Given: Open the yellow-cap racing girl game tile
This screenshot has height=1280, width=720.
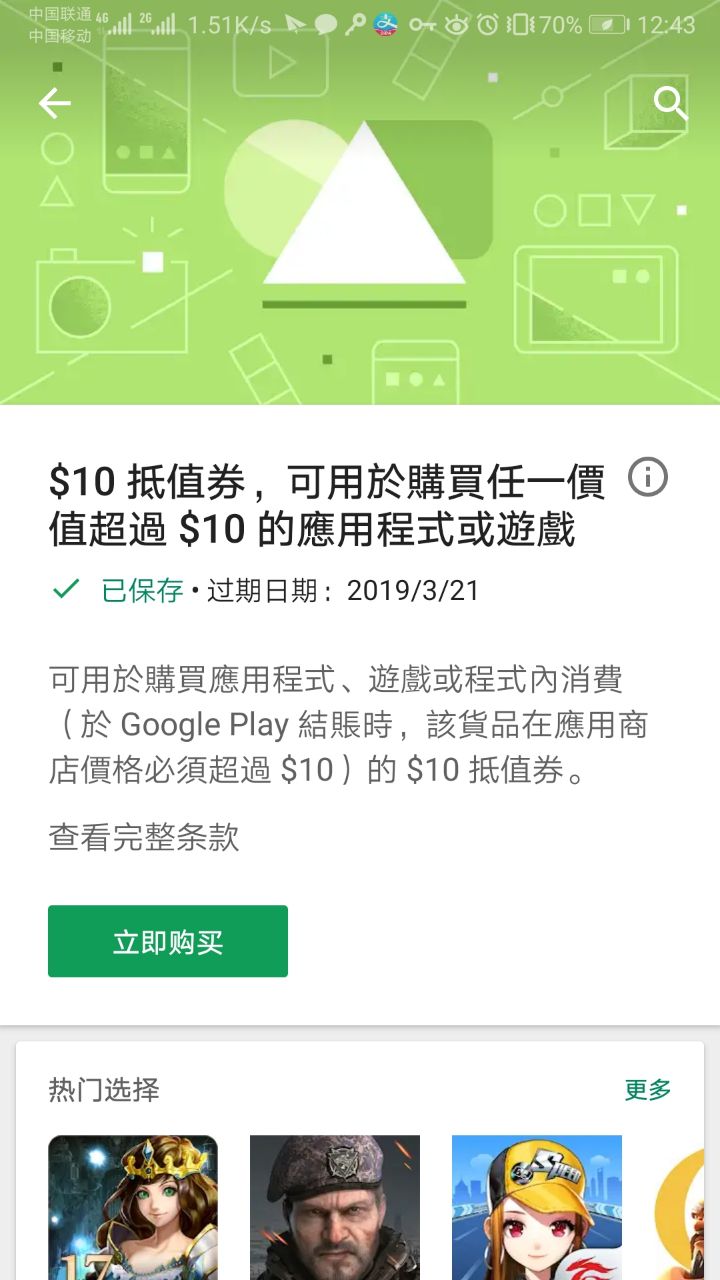Looking at the screenshot, I should (x=537, y=1207).
